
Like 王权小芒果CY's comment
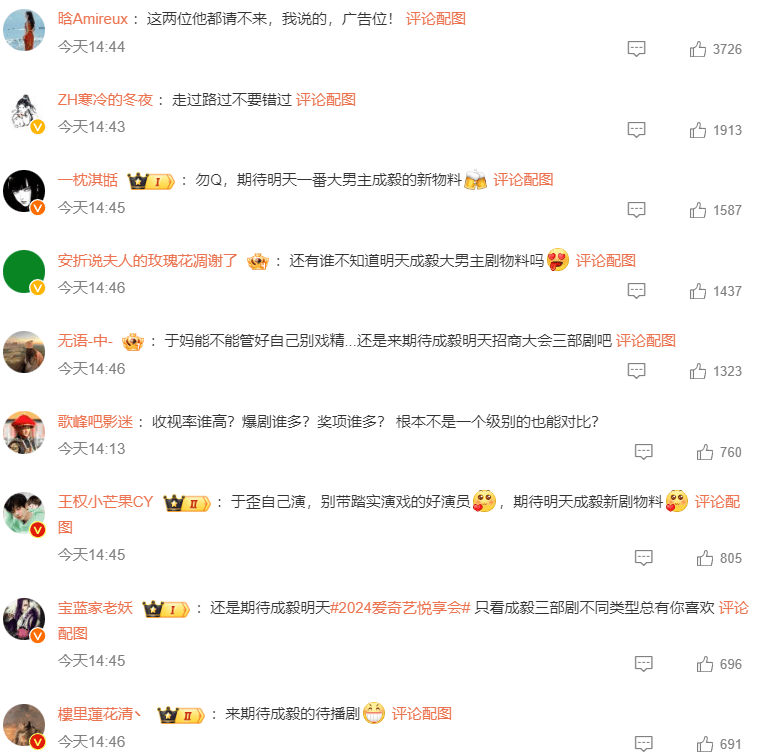tap(705, 558)
